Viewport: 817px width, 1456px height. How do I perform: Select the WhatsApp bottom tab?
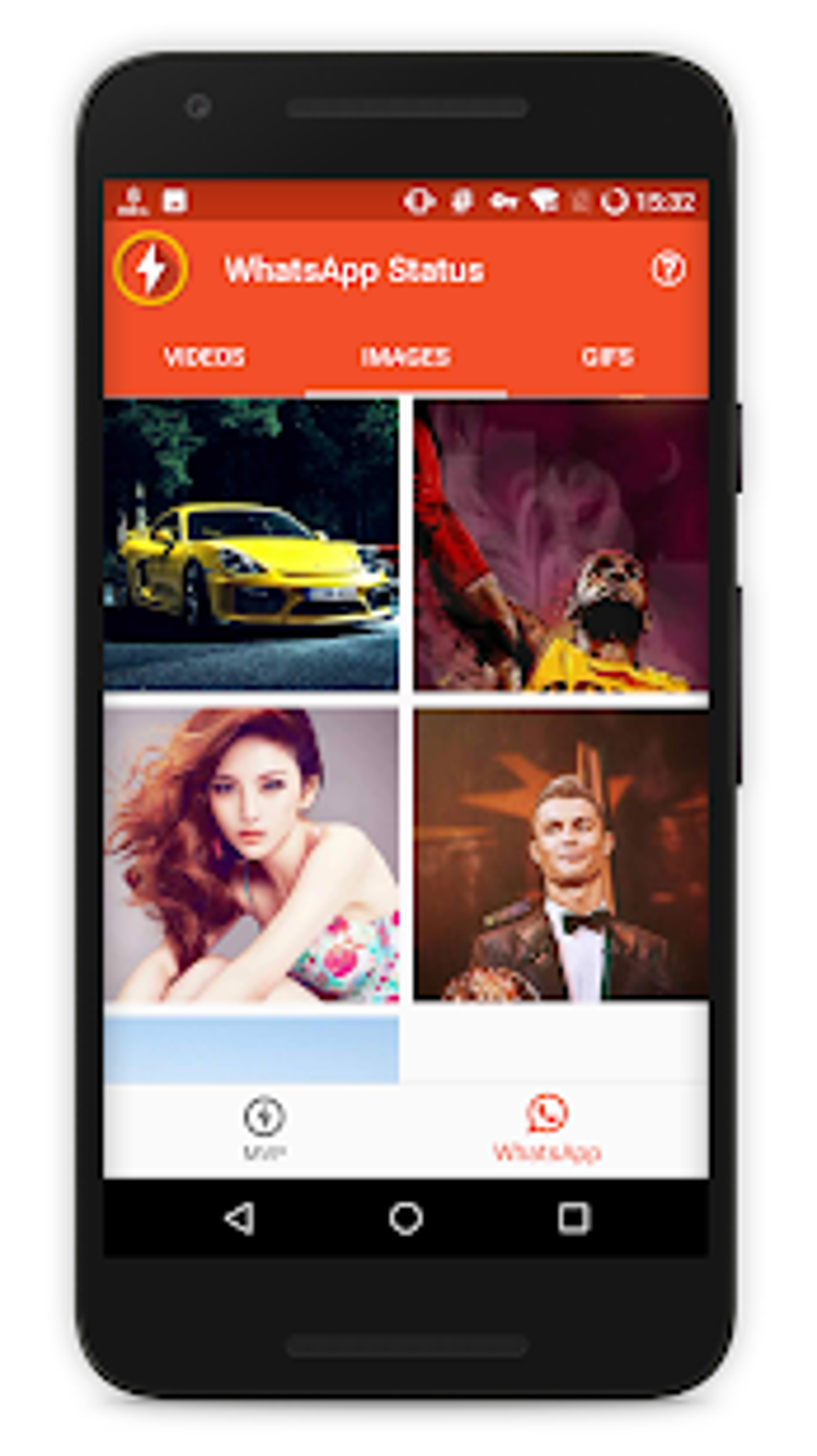pyautogui.click(x=547, y=1129)
